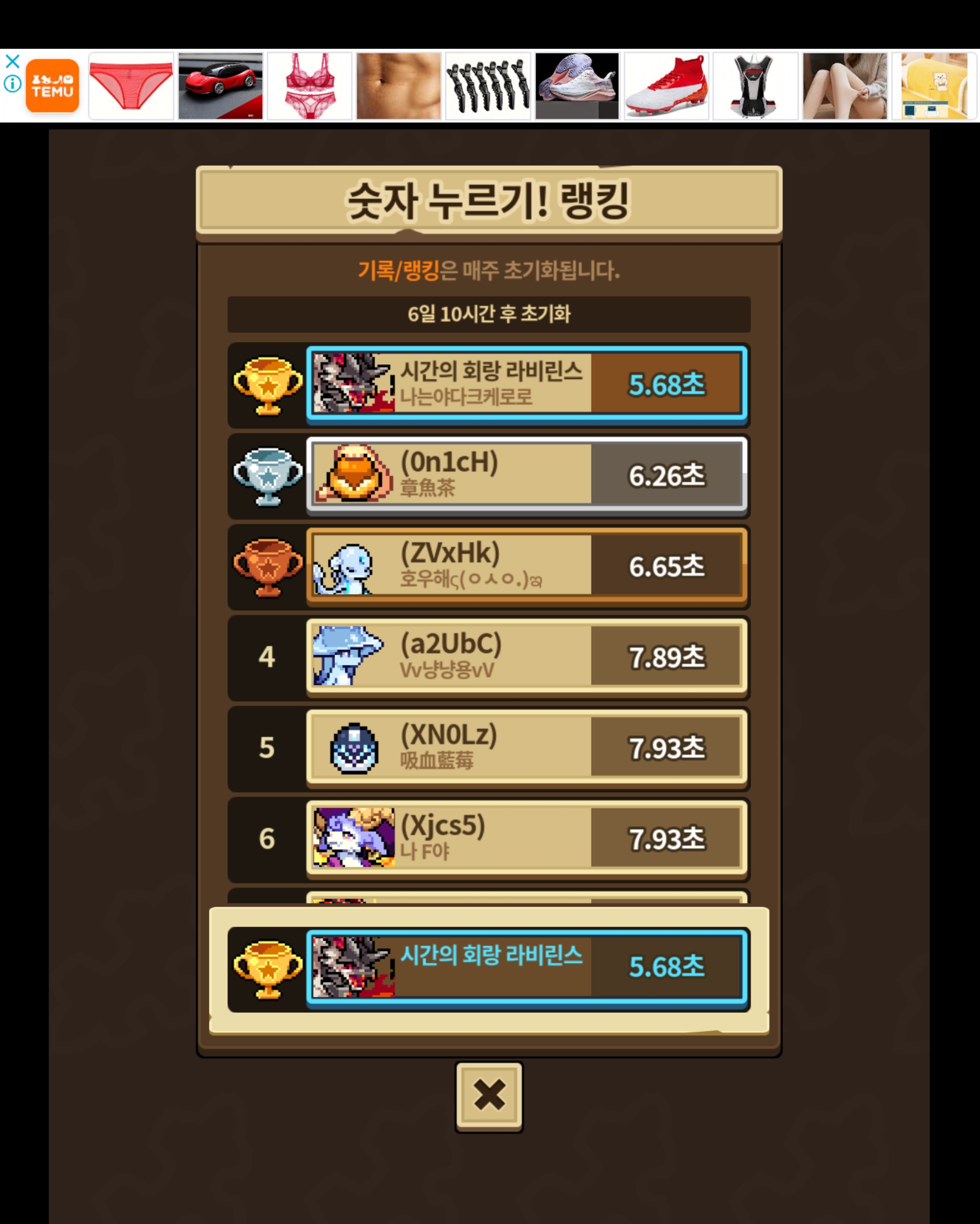Open the hydration backpack ad
980x1224 pixels.
[755, 86]
